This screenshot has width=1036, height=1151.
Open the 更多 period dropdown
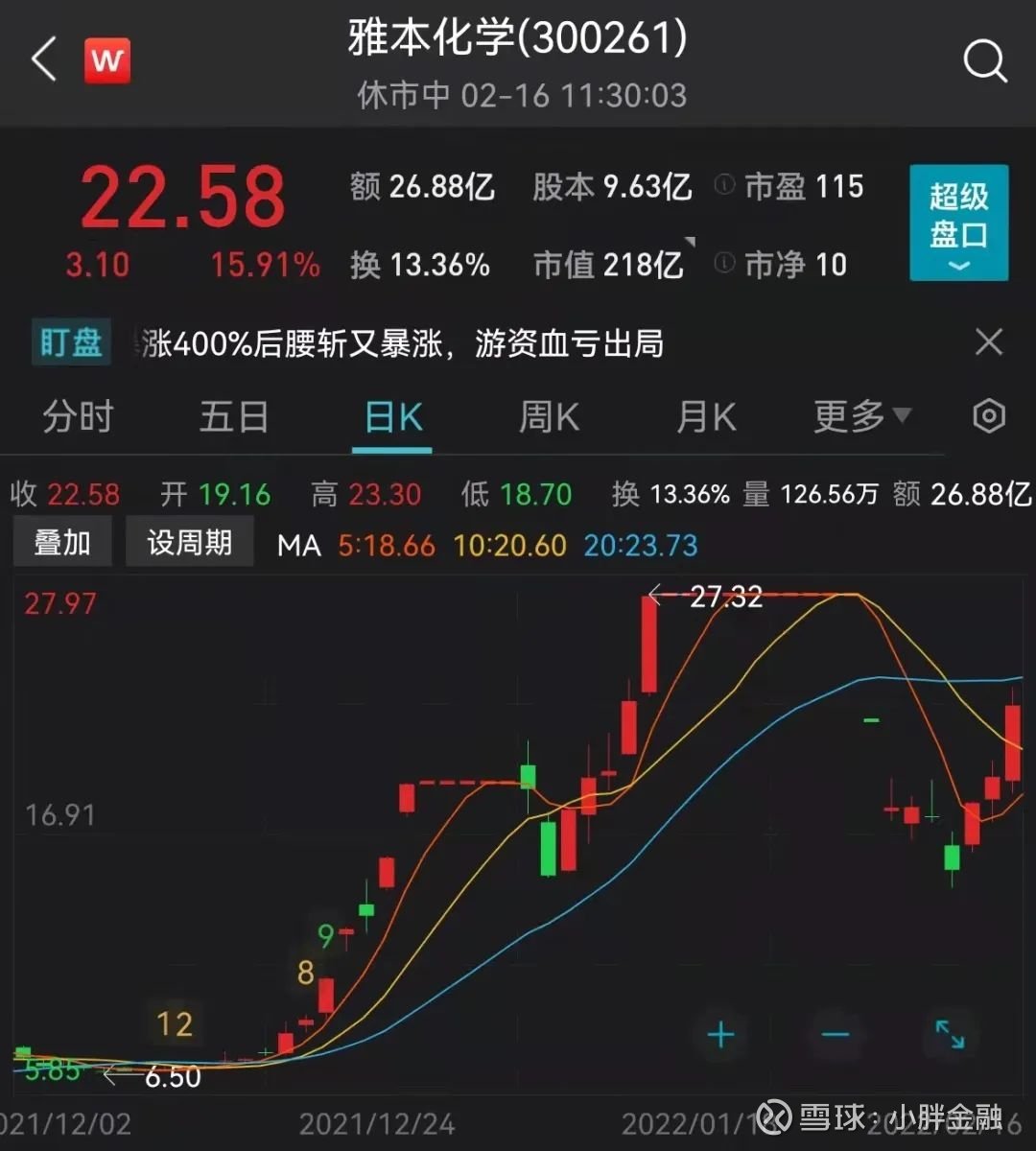pyautogui.click(x=860, y=416)
